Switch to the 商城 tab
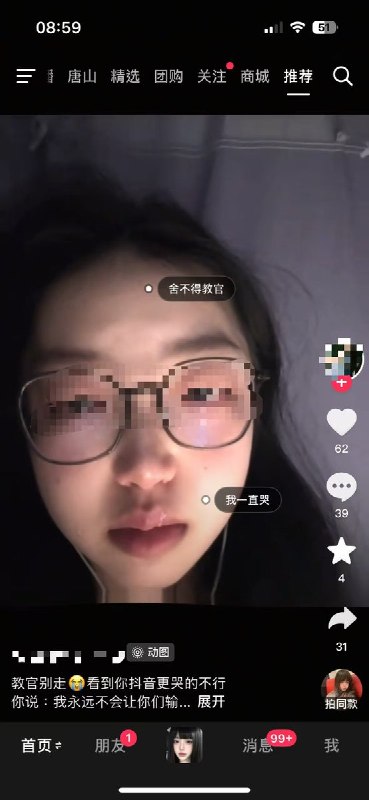 coord(255,77)
